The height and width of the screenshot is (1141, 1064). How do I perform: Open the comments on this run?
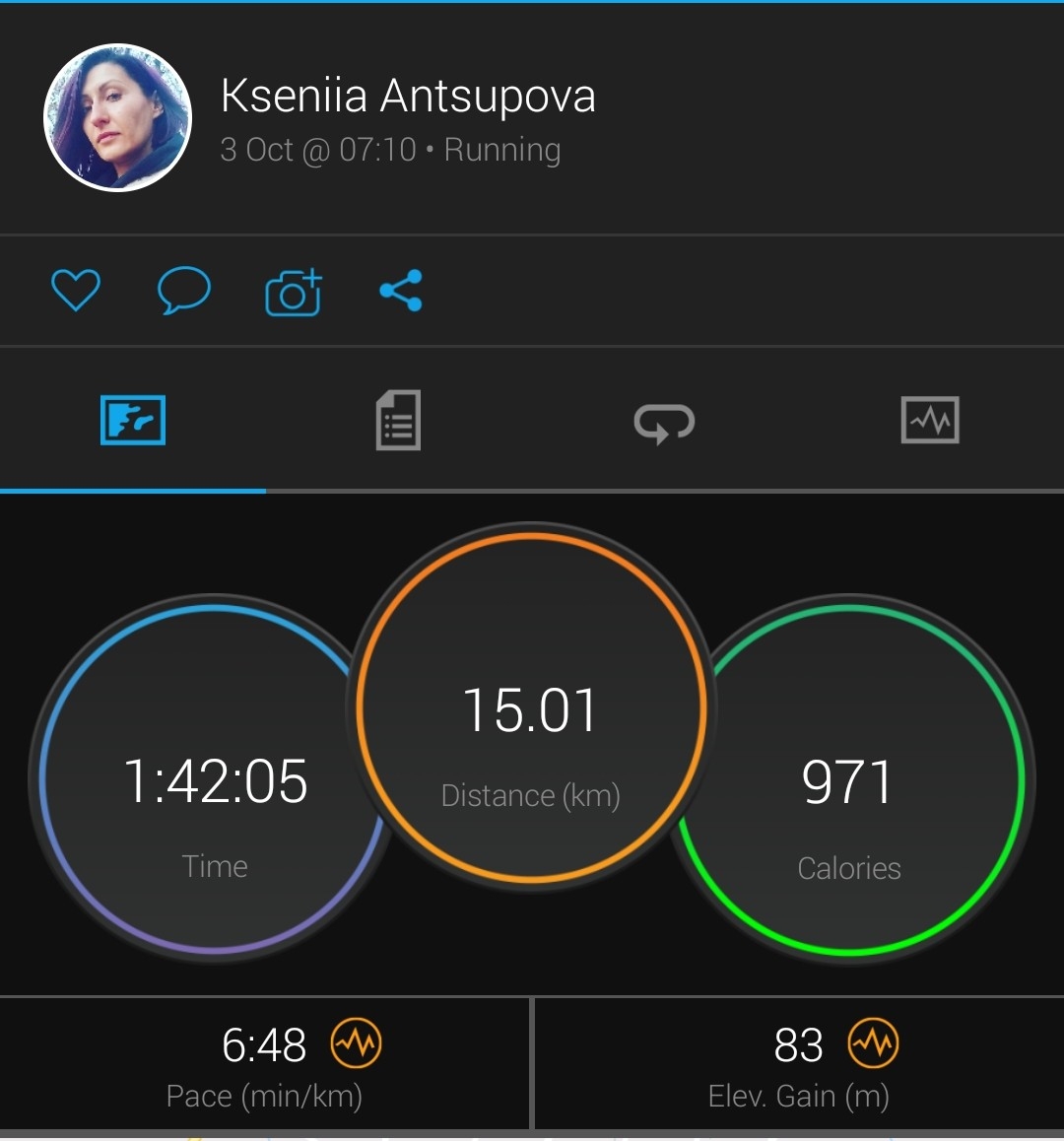(x=184, y=291)
